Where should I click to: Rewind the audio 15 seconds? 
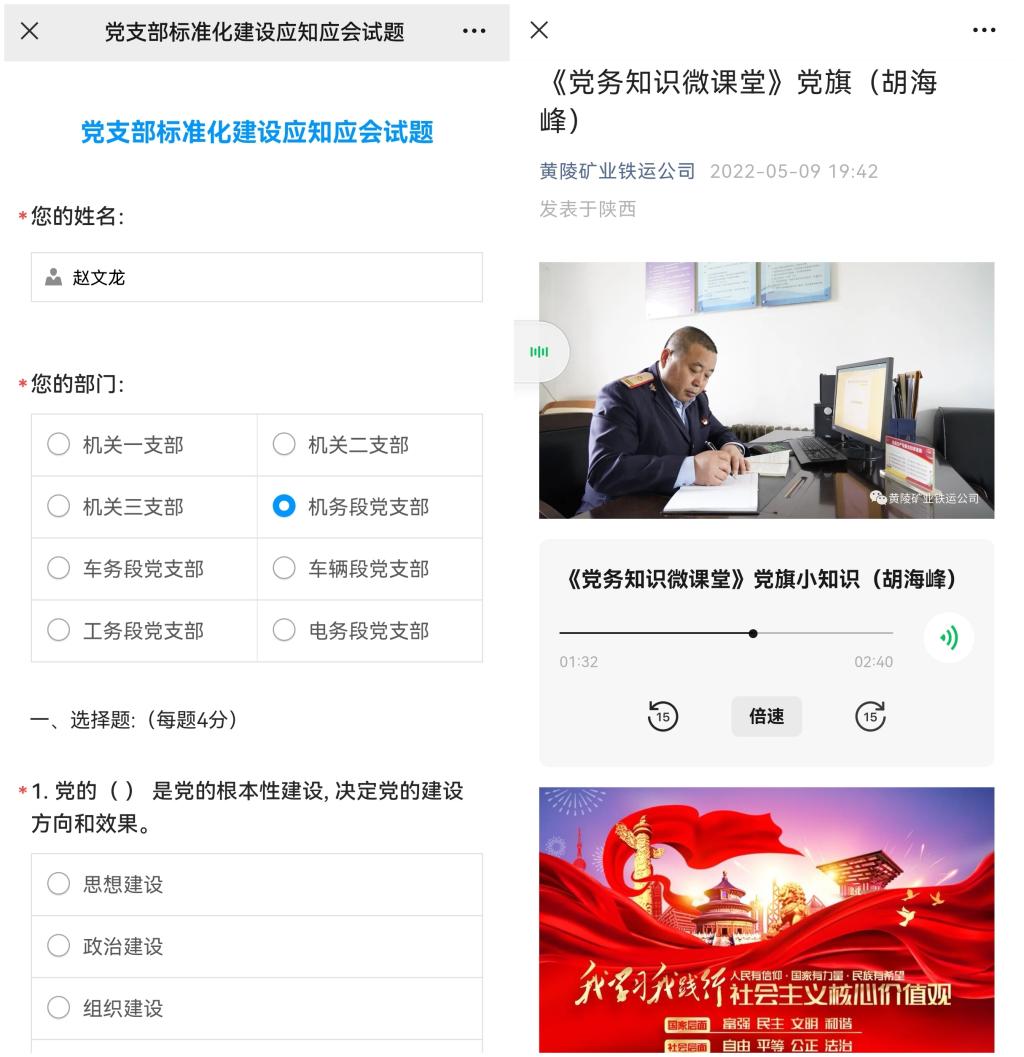pyautogui.click(x=662, y=716)
